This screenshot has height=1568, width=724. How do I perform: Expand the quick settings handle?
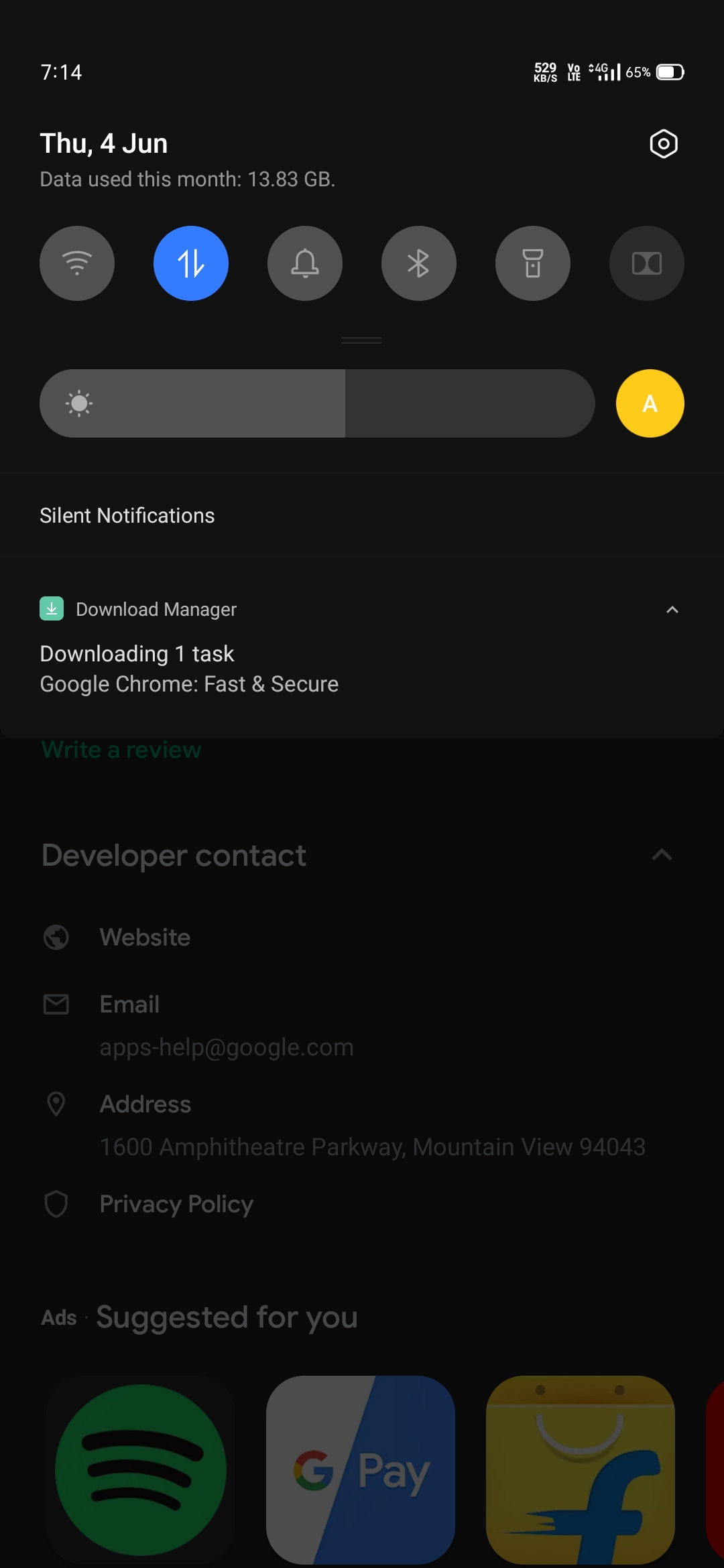[362, 340]
